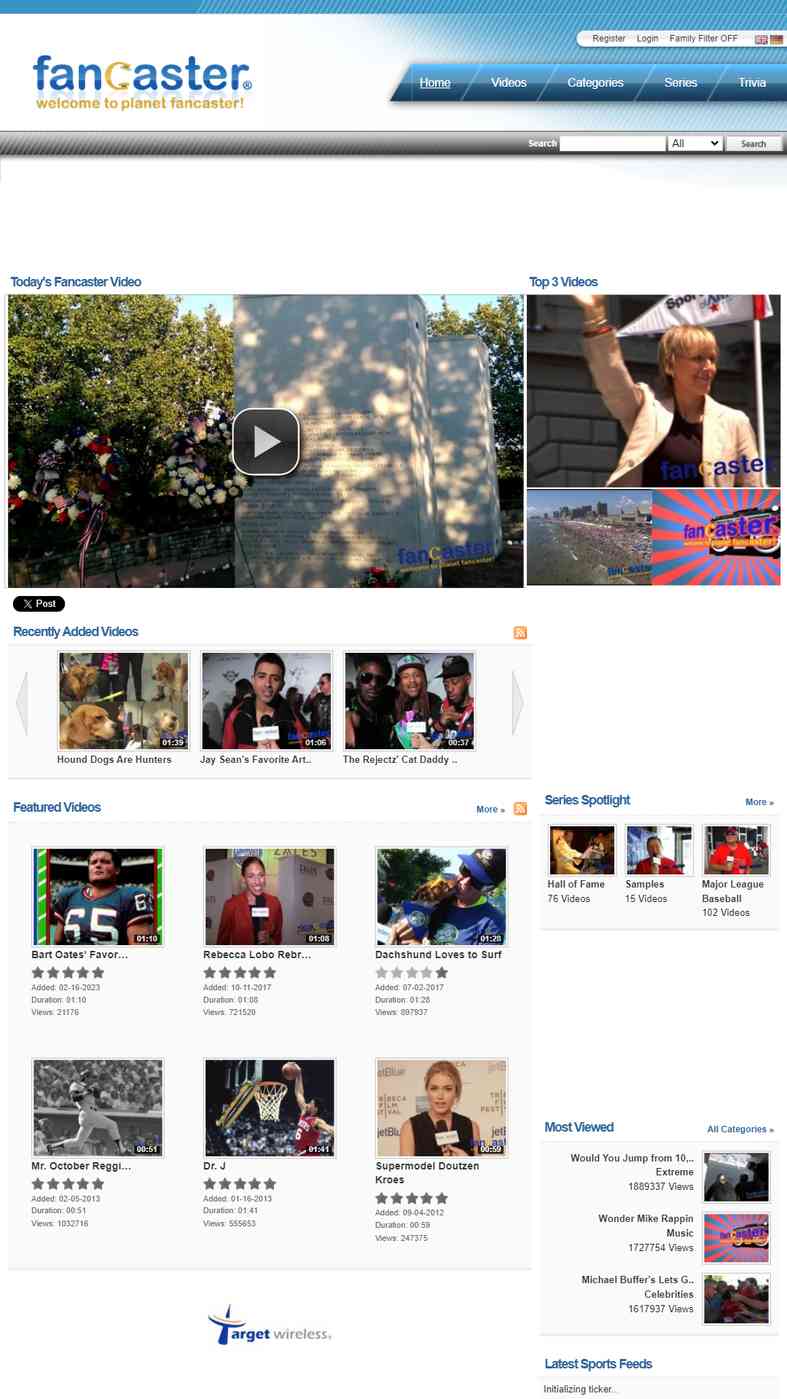787x1399 pixels.
Task: Open Recently Added Videos RSS feed
Action: click(520, 632)
